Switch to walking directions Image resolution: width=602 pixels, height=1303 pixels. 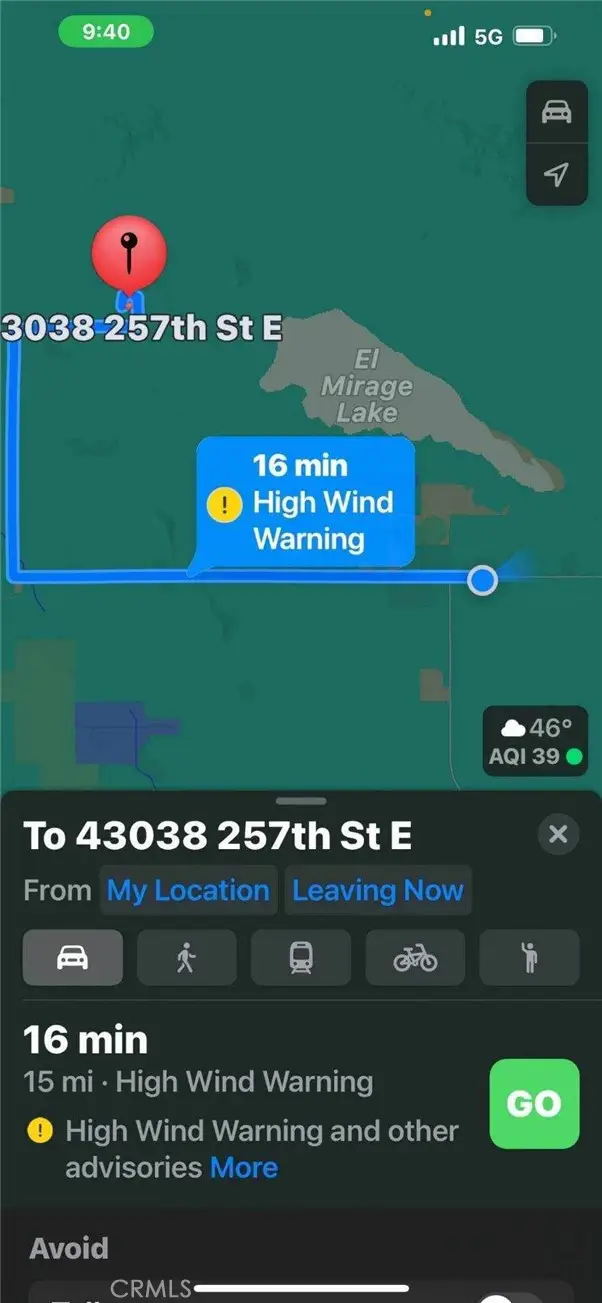pos(187,958)
